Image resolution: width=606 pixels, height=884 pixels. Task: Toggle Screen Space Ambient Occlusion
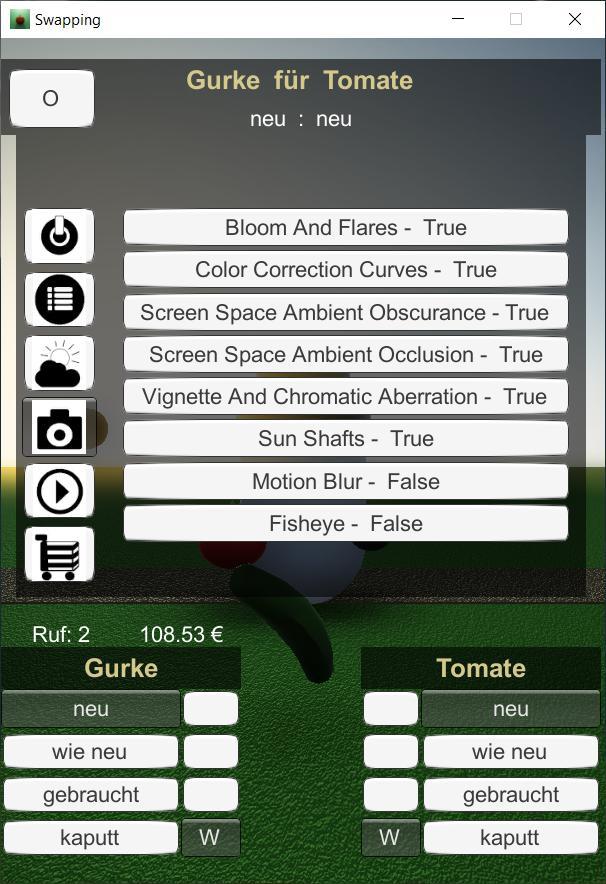click(x=345, y=354)
